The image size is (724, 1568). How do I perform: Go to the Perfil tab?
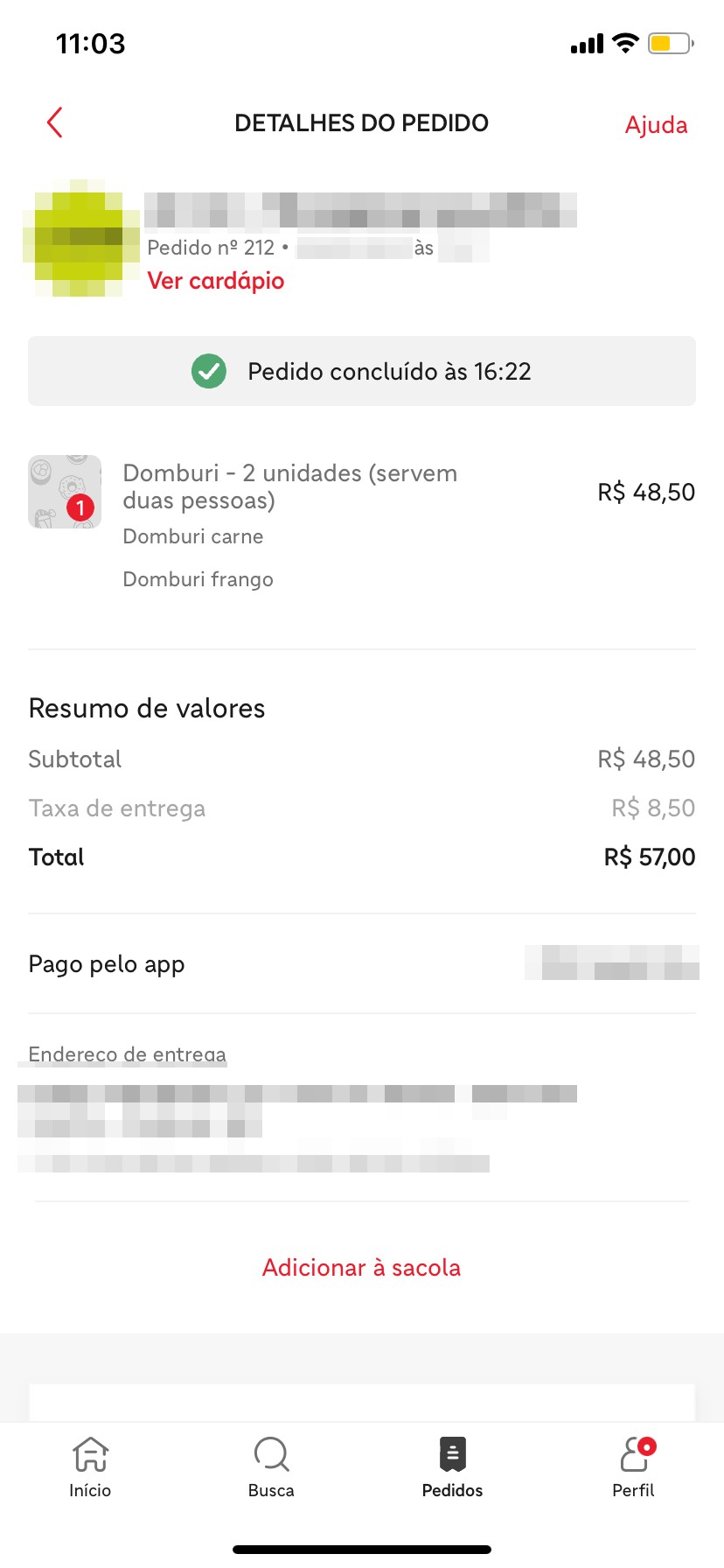click(634, 1466)
